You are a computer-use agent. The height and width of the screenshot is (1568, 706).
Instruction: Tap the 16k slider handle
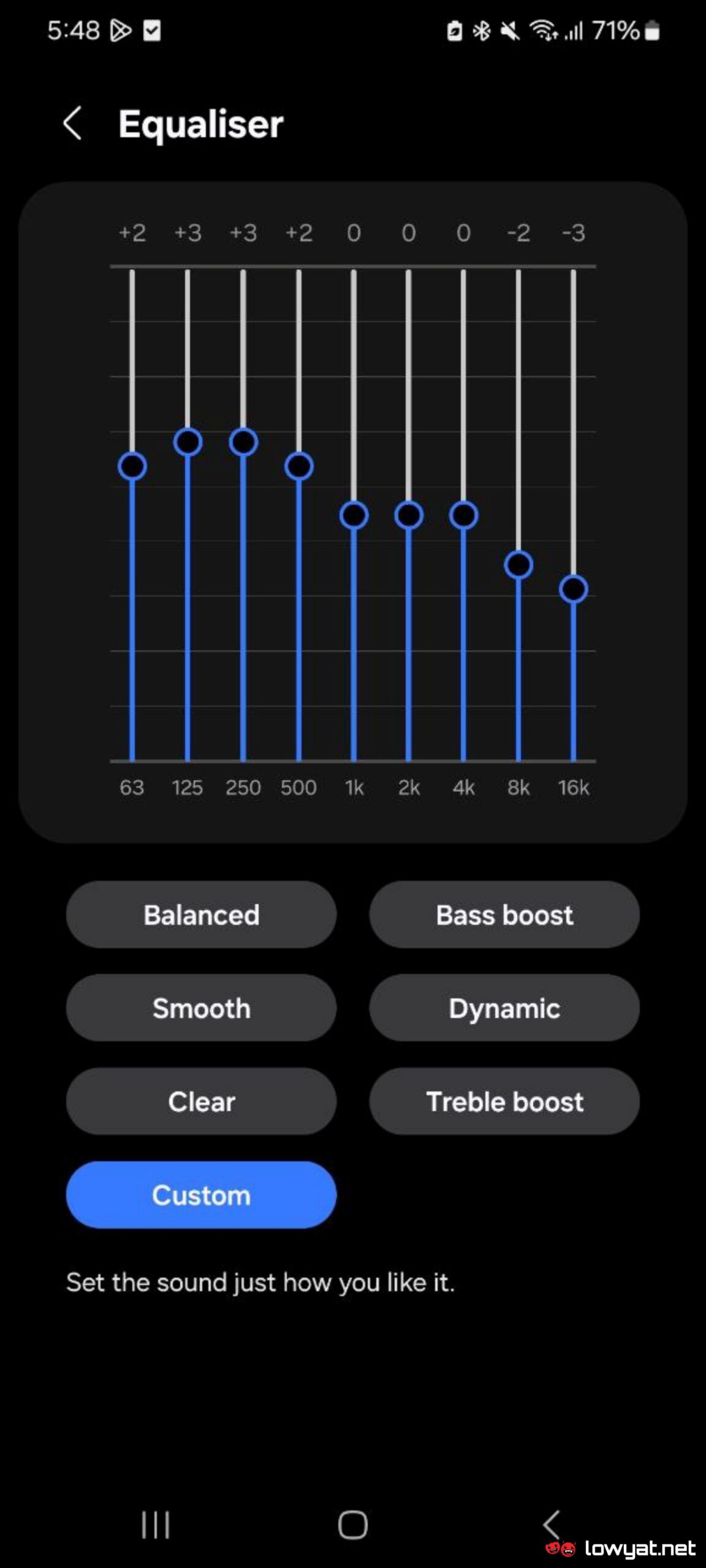[574, 589]
